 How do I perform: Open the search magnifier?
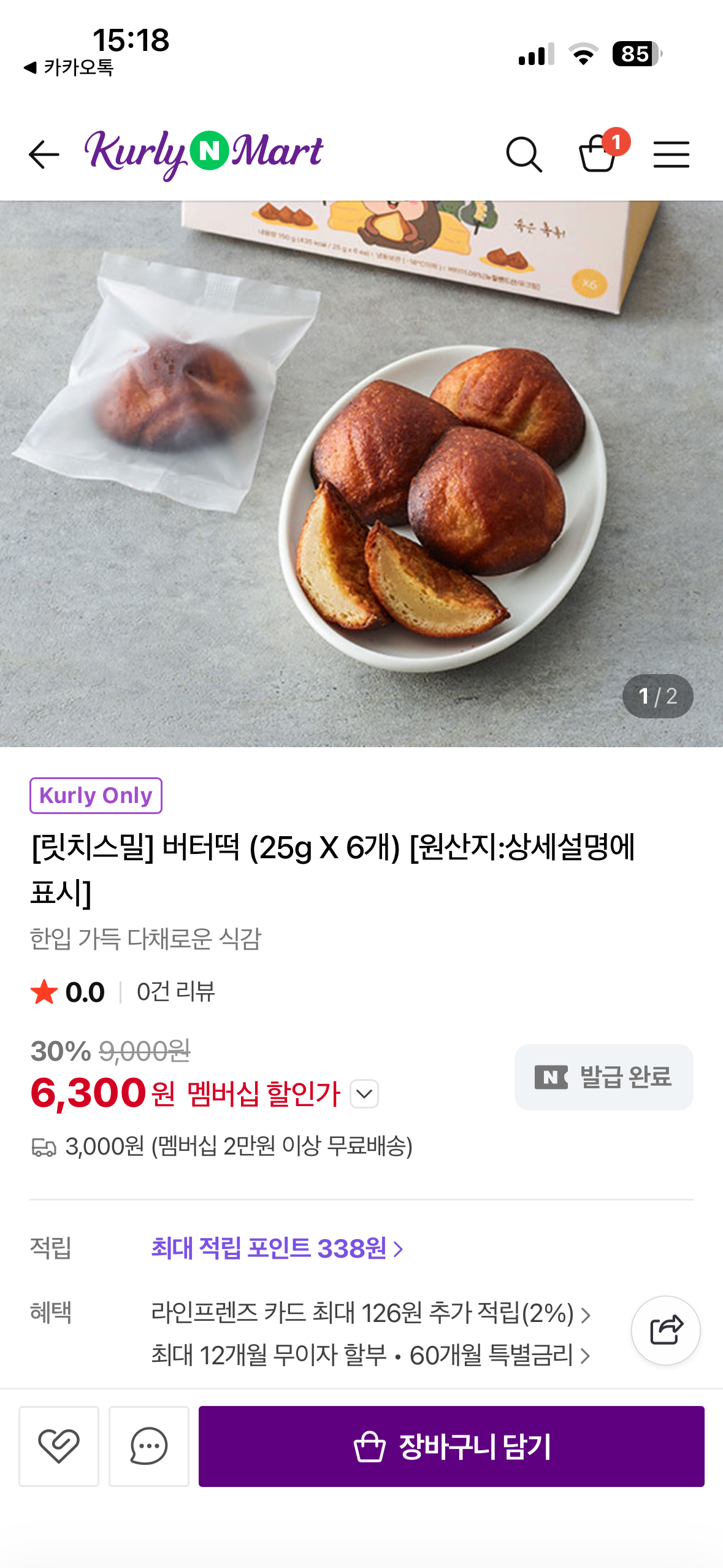coord(524,154)
